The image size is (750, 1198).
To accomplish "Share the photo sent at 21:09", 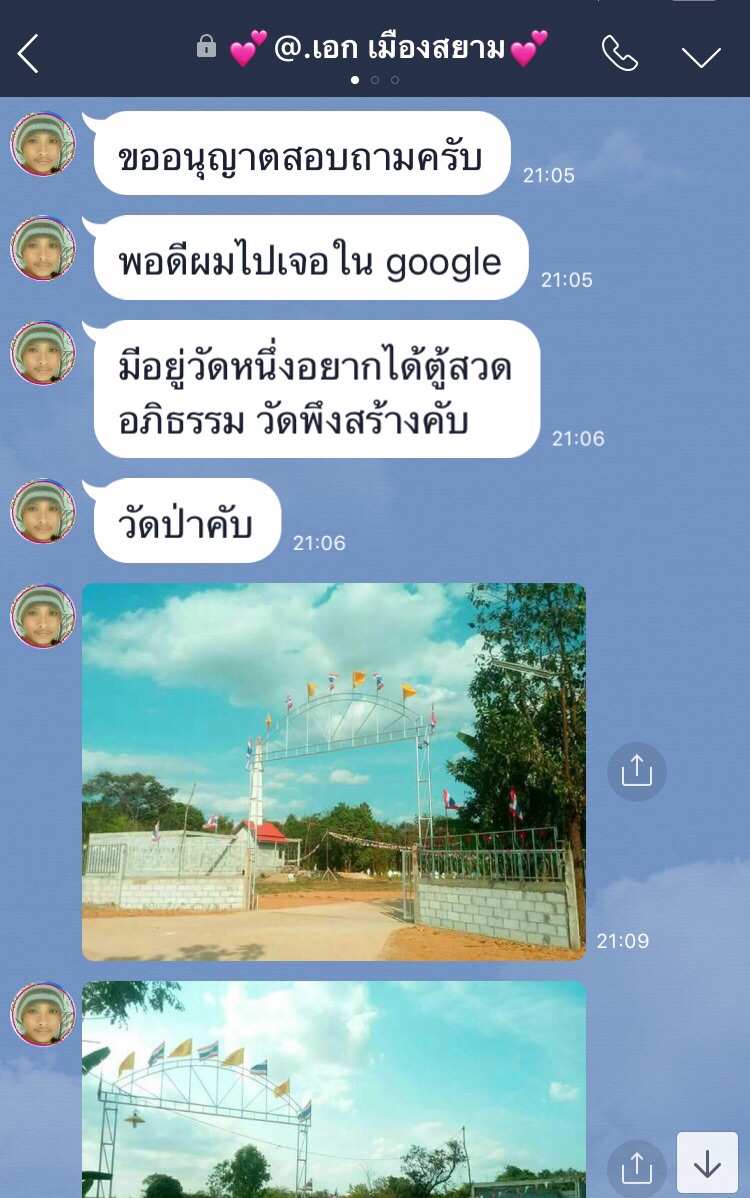I will pos(636,771).
